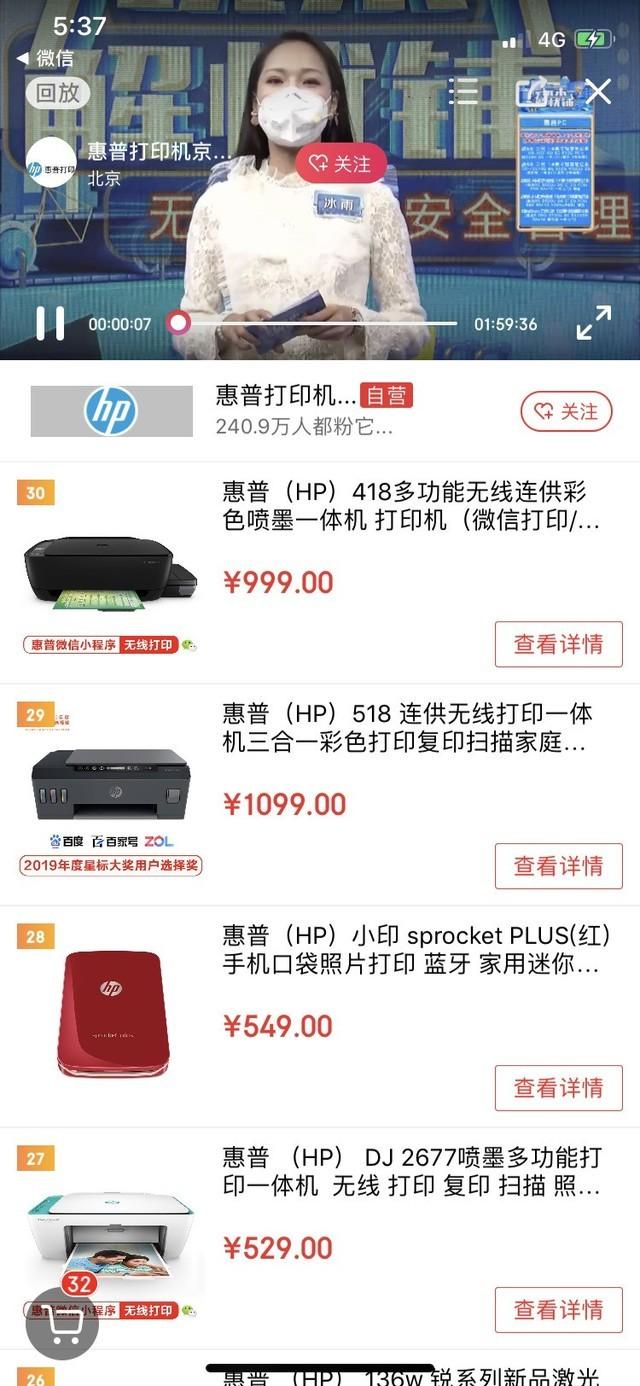View details for HP 518 printer

tap(558, 866)
